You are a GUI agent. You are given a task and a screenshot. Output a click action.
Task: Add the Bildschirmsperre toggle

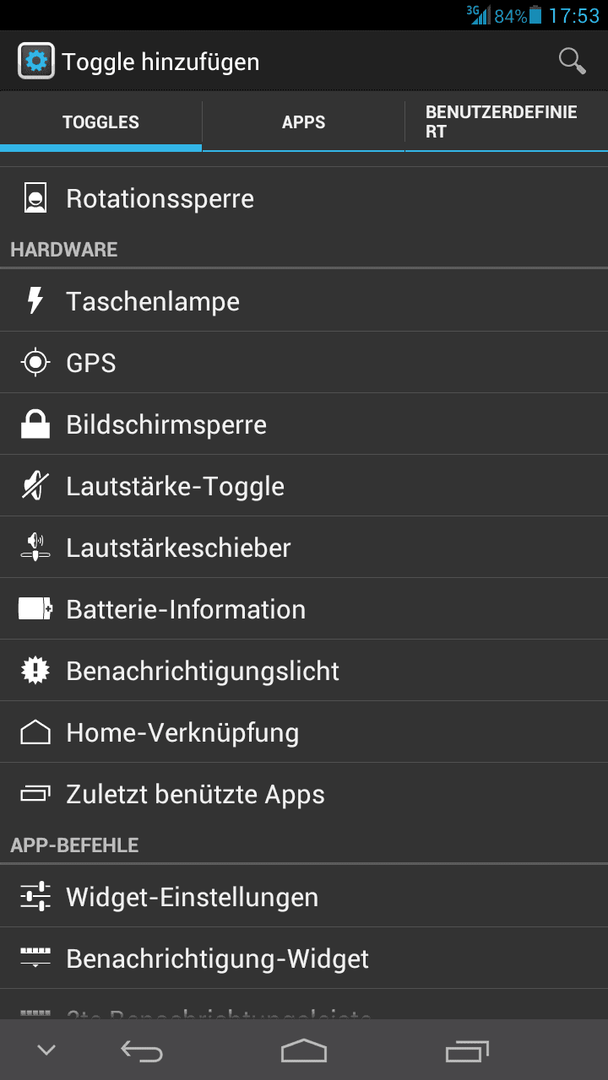pyautogui.click(x=304, y=424)
